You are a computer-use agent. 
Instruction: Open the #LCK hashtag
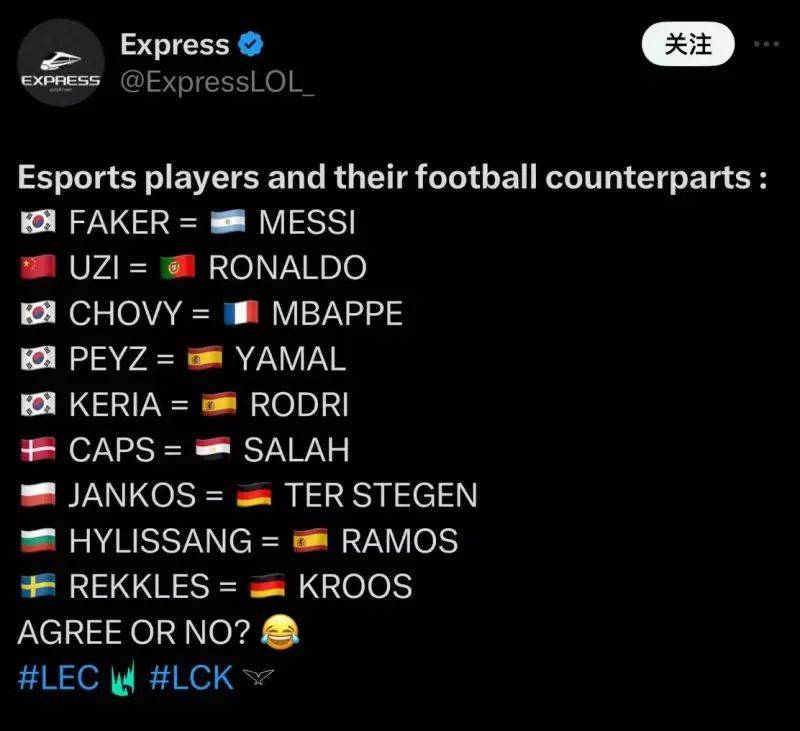click(190, 677)
